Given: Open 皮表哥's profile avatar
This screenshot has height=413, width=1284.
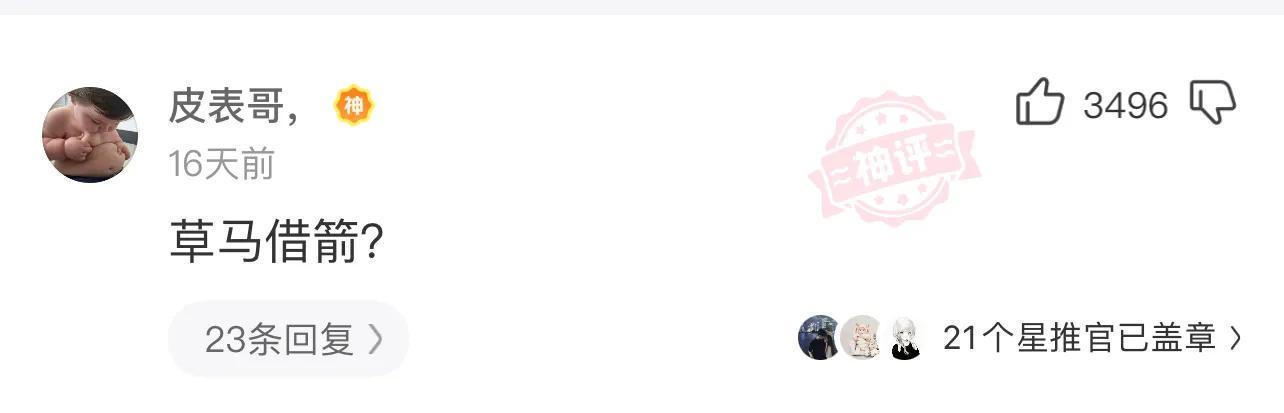Looking at the screenshot, I should (x=89, y=134).
